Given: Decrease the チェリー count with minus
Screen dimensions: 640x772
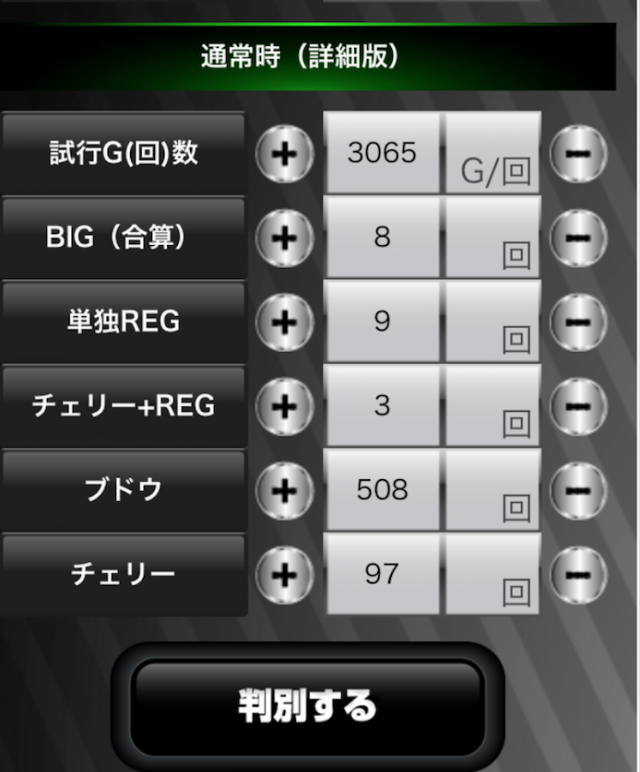Looking at the screenshot, I should [x=579, y=573].
